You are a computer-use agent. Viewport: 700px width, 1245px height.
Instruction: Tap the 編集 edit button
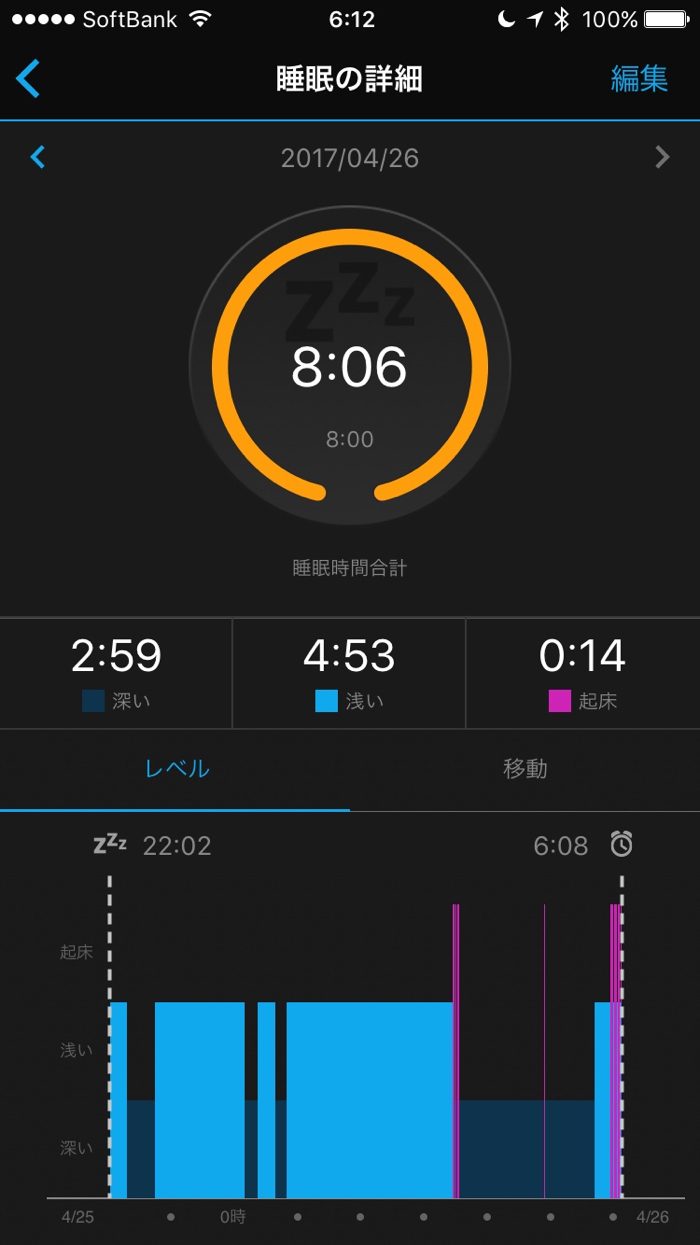(639, 79)
